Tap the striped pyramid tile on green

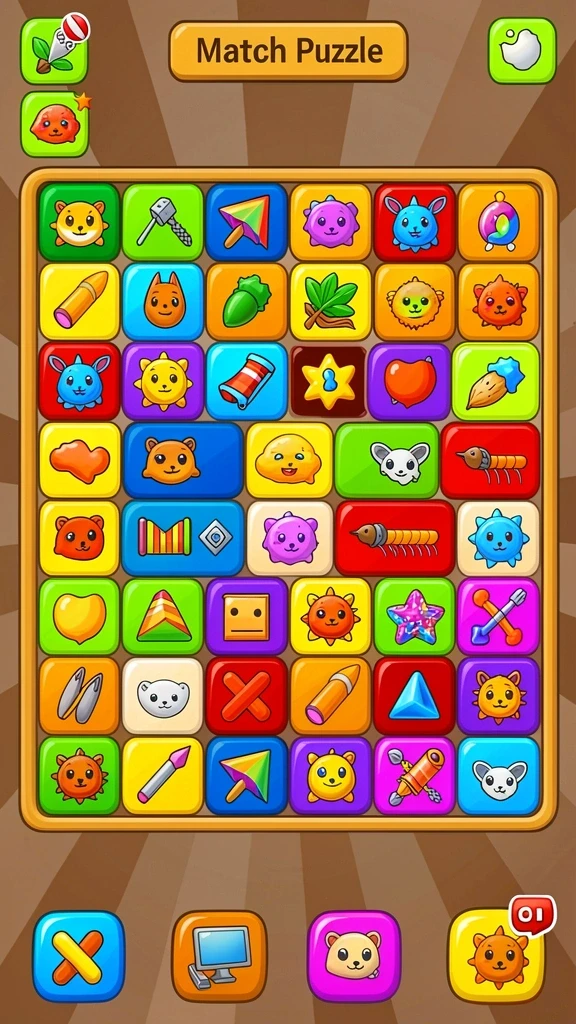pyautogui.click(x=163, y=616)
